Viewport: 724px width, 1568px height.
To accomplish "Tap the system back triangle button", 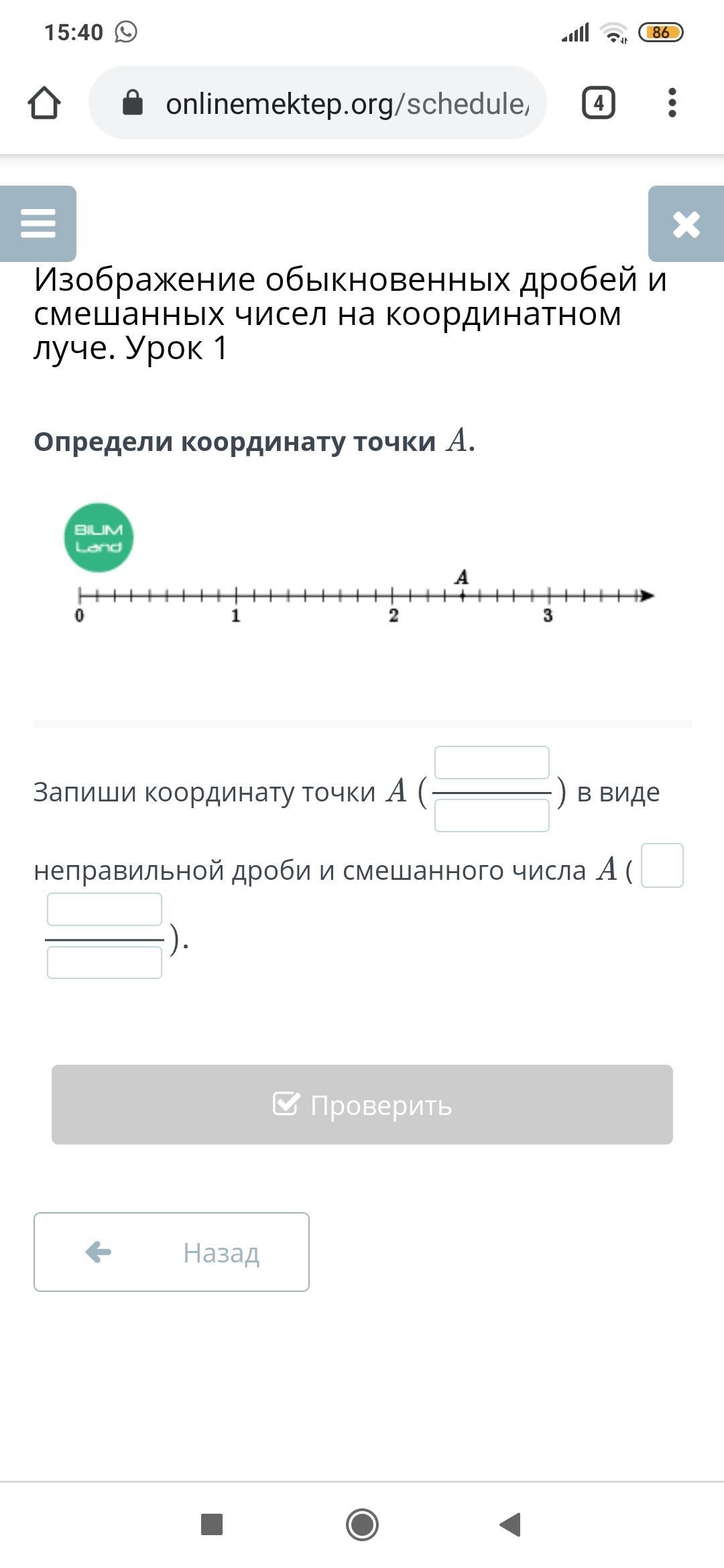I will pyautogui.click(x=511, y=1524).
